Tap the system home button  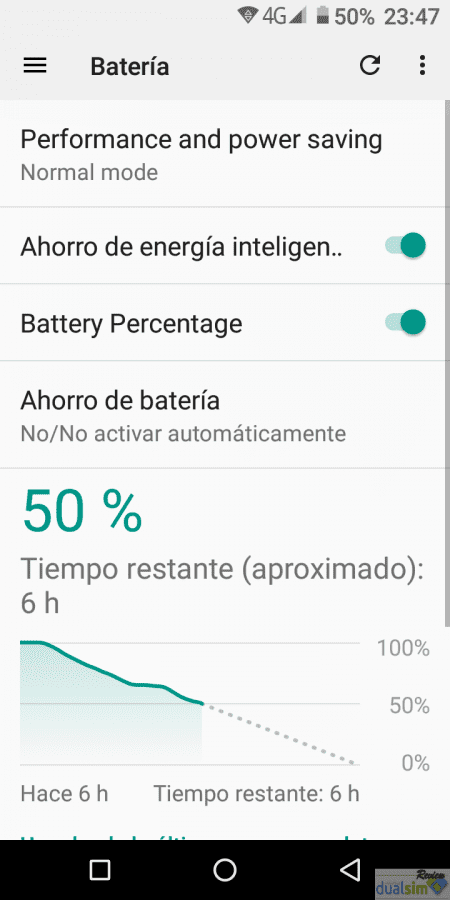coord(225,870)
